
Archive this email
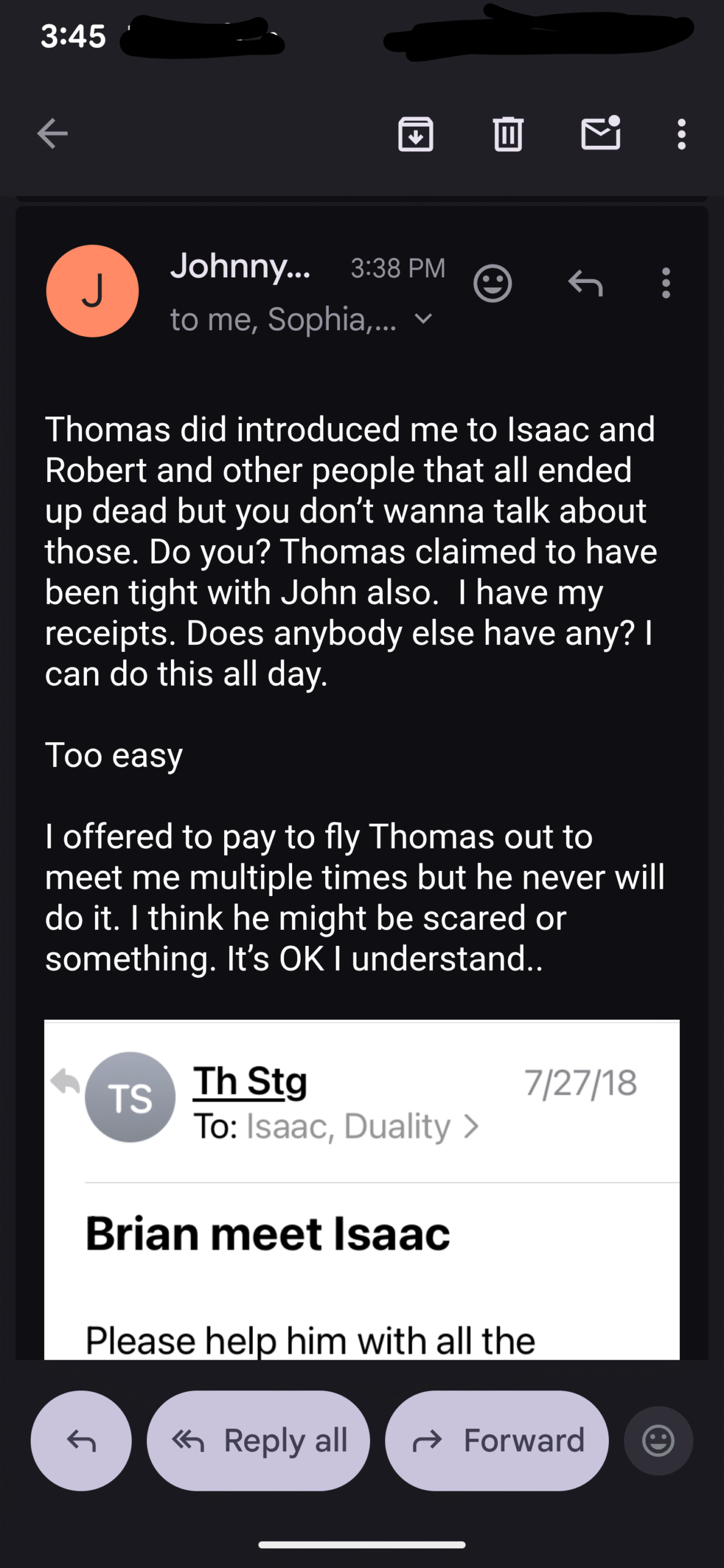pyautogui.click(x=415, y=134)
